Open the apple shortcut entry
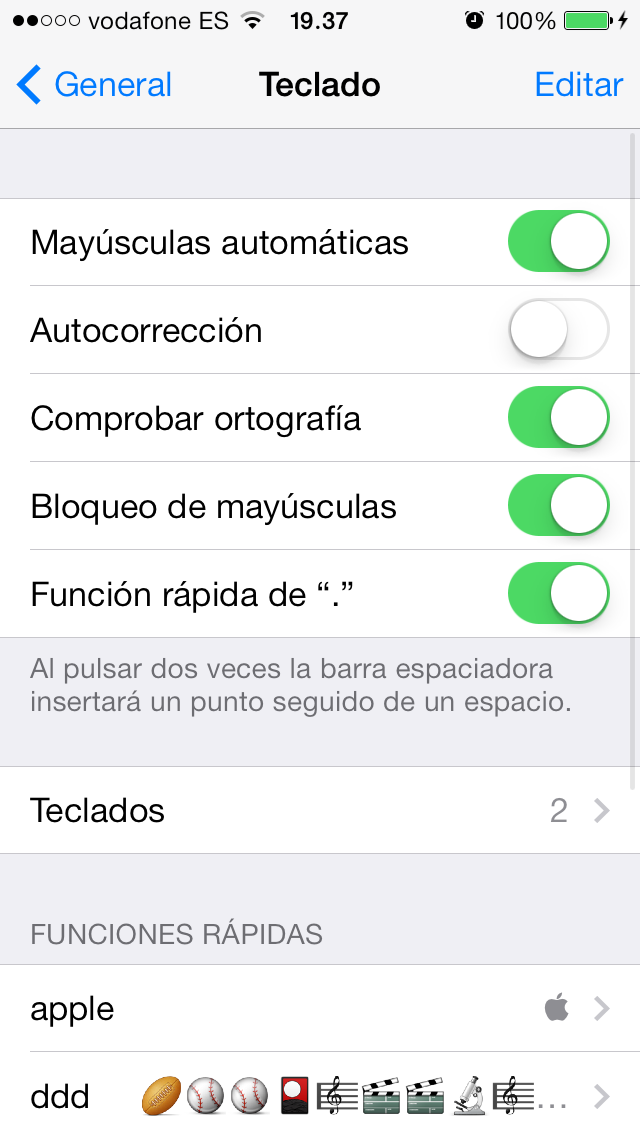640x1136 pixels. pos(320,1009)
